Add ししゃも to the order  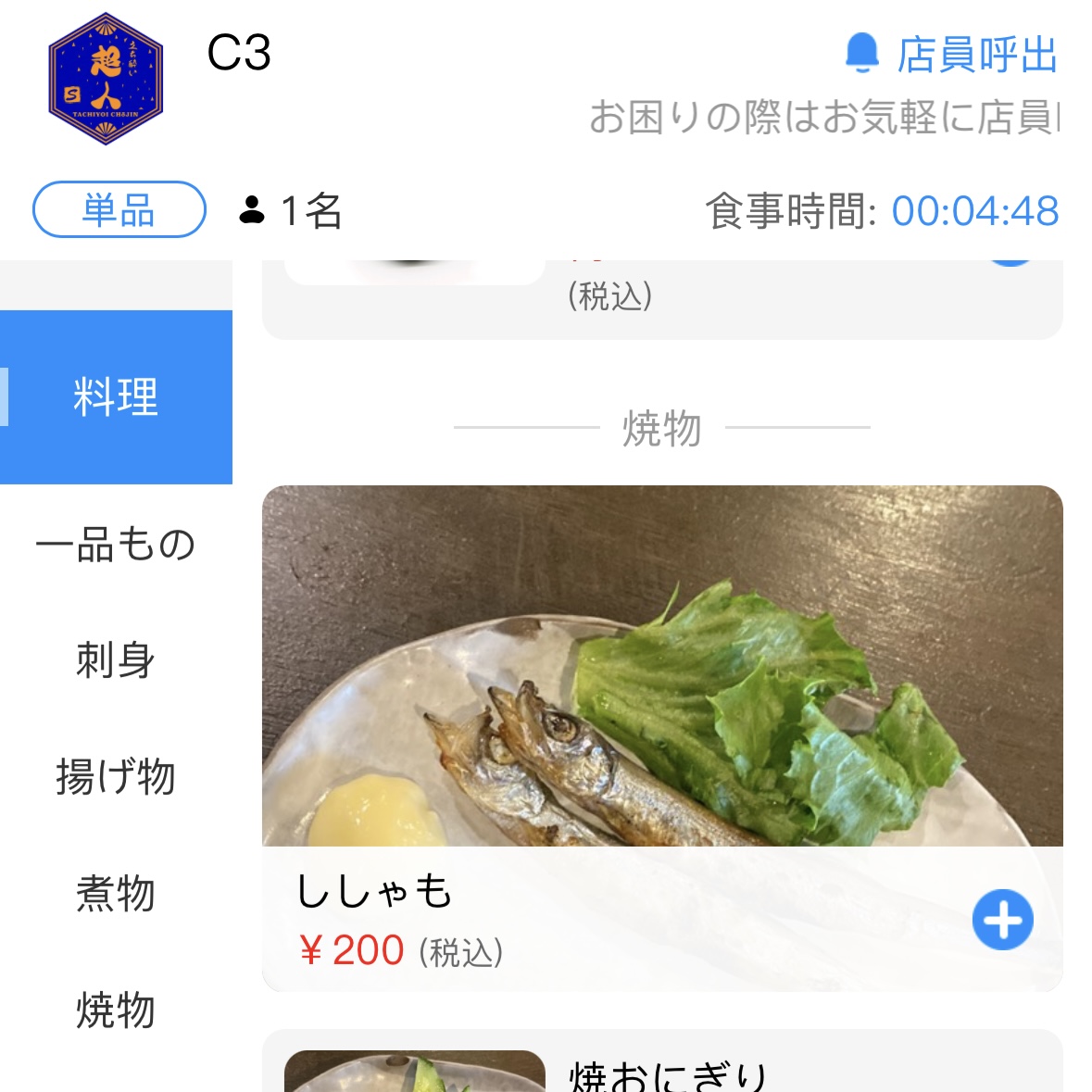(x=1002, y=920)
